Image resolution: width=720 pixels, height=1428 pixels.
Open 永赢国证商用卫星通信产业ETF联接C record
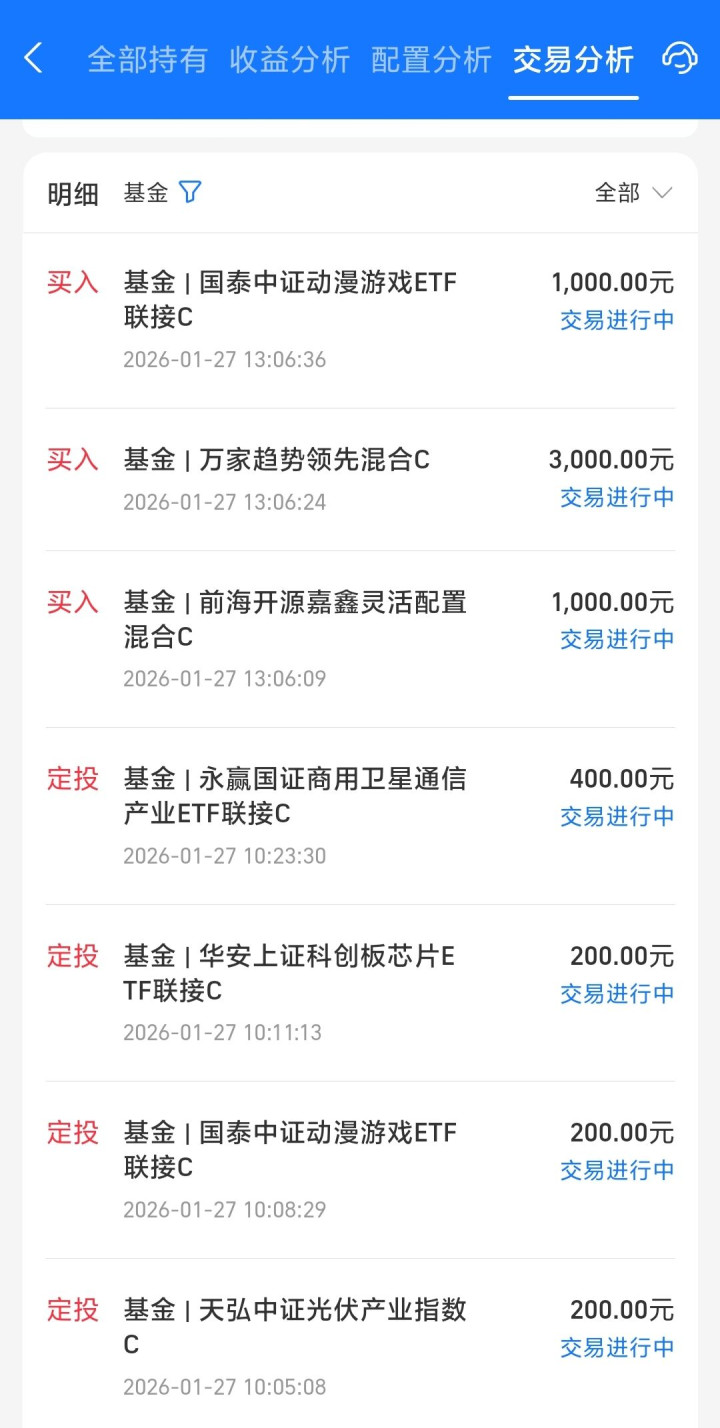[360, 815]
